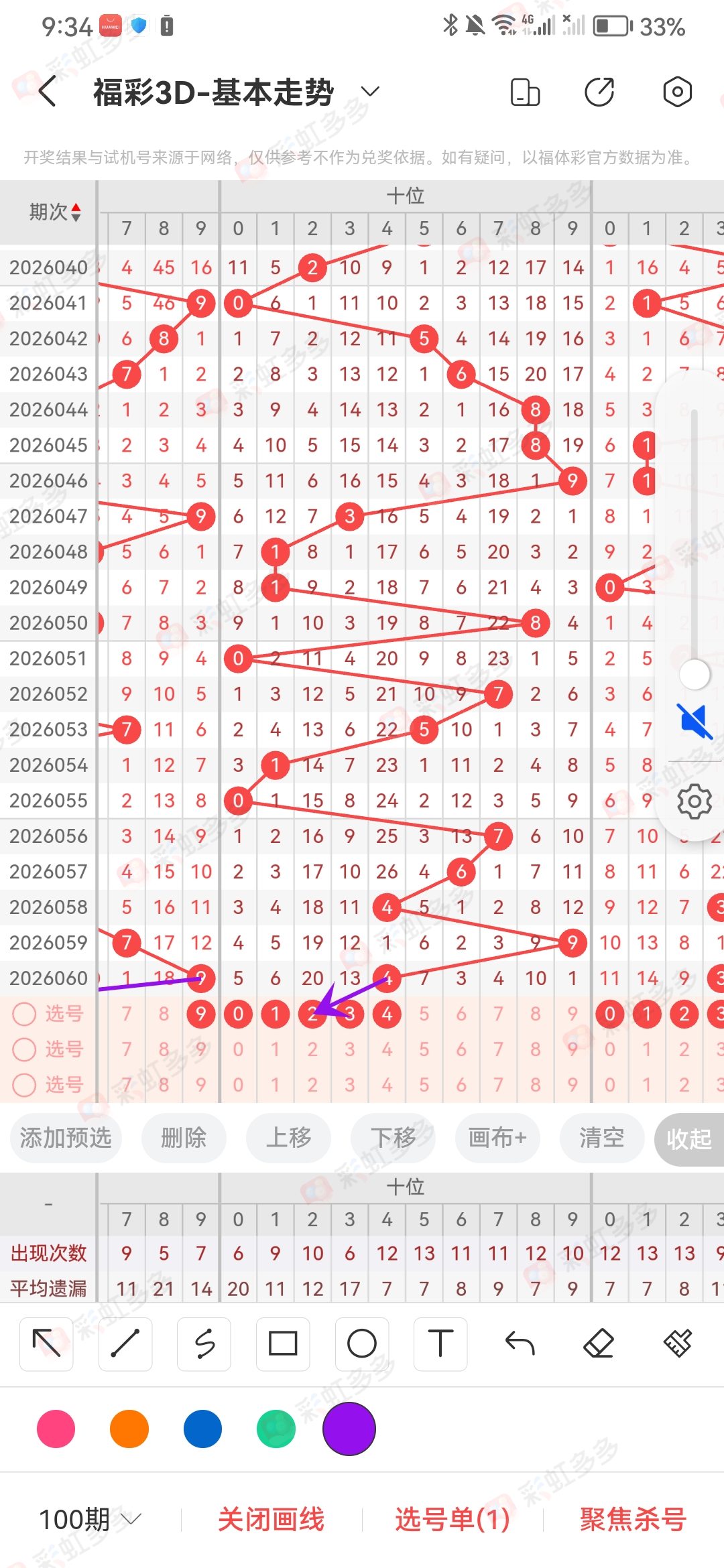Select the rectangle drawing tool
The image size is (724, 1568).
point(283,1344)
